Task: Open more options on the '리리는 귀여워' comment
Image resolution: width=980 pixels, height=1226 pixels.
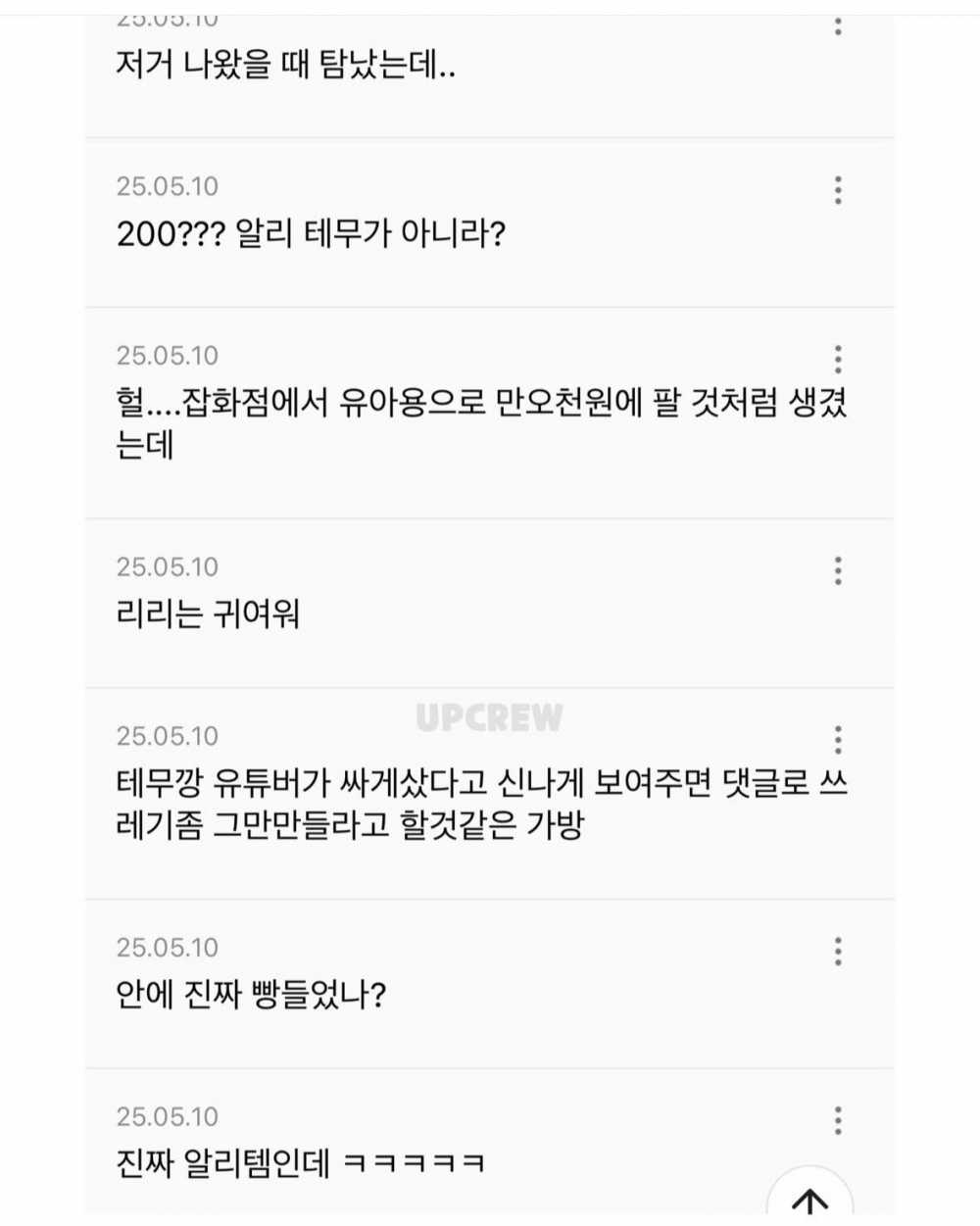Action: tap(838, 570)
